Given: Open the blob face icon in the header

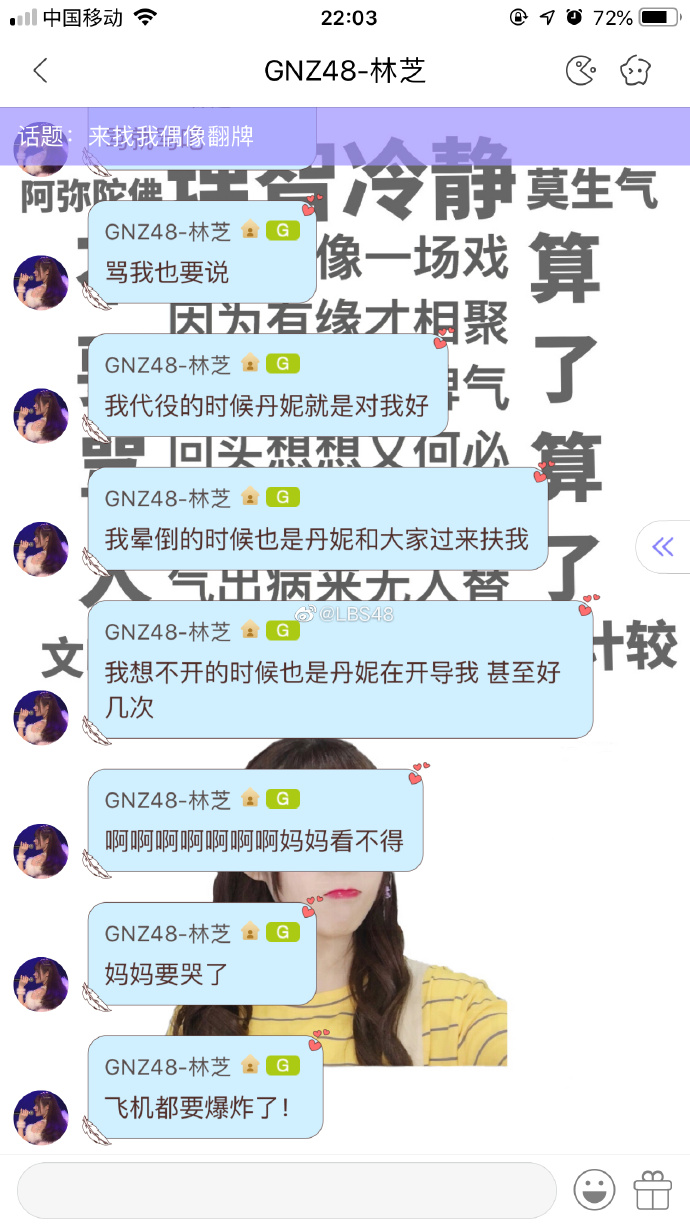Looking at the screenshot, I should pos(635,71).
